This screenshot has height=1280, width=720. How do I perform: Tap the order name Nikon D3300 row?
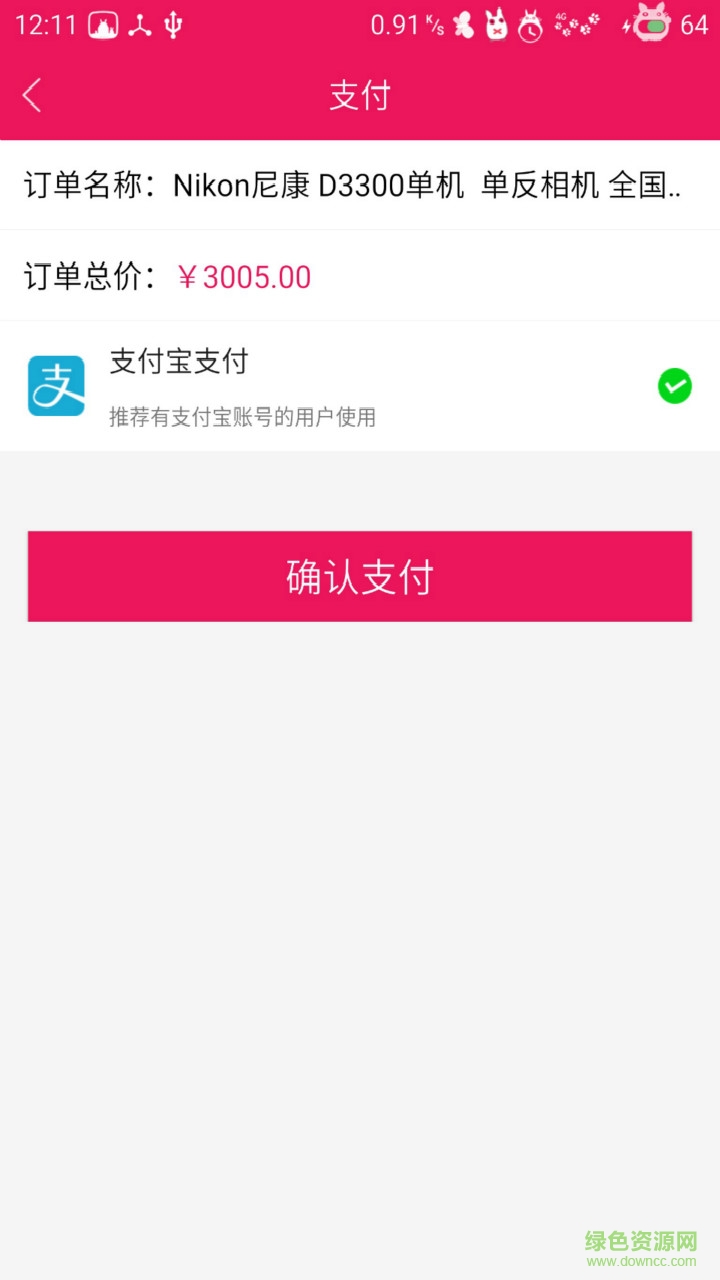coord(360,183)
